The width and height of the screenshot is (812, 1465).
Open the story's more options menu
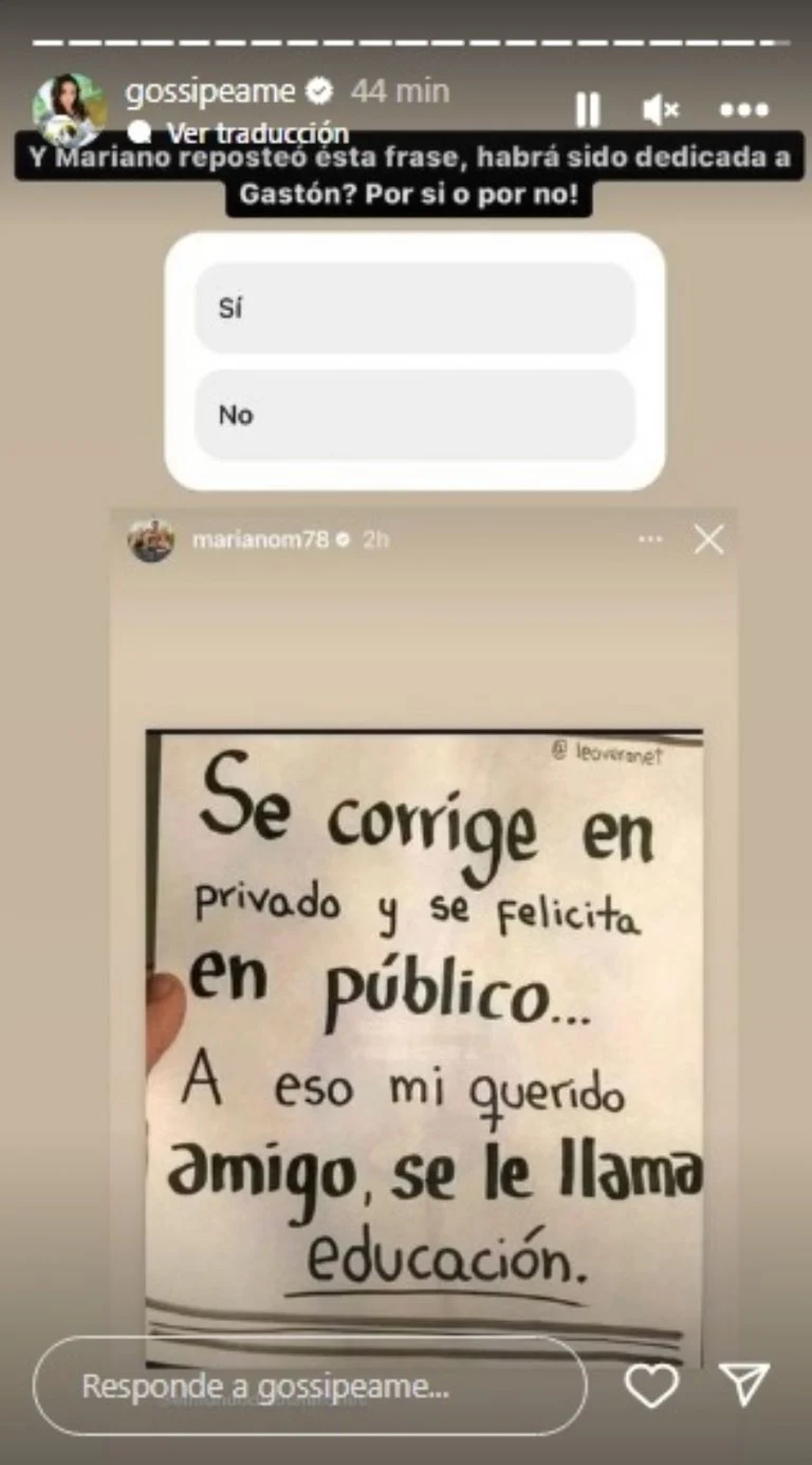pyautogui.click(x=744, y=109)
